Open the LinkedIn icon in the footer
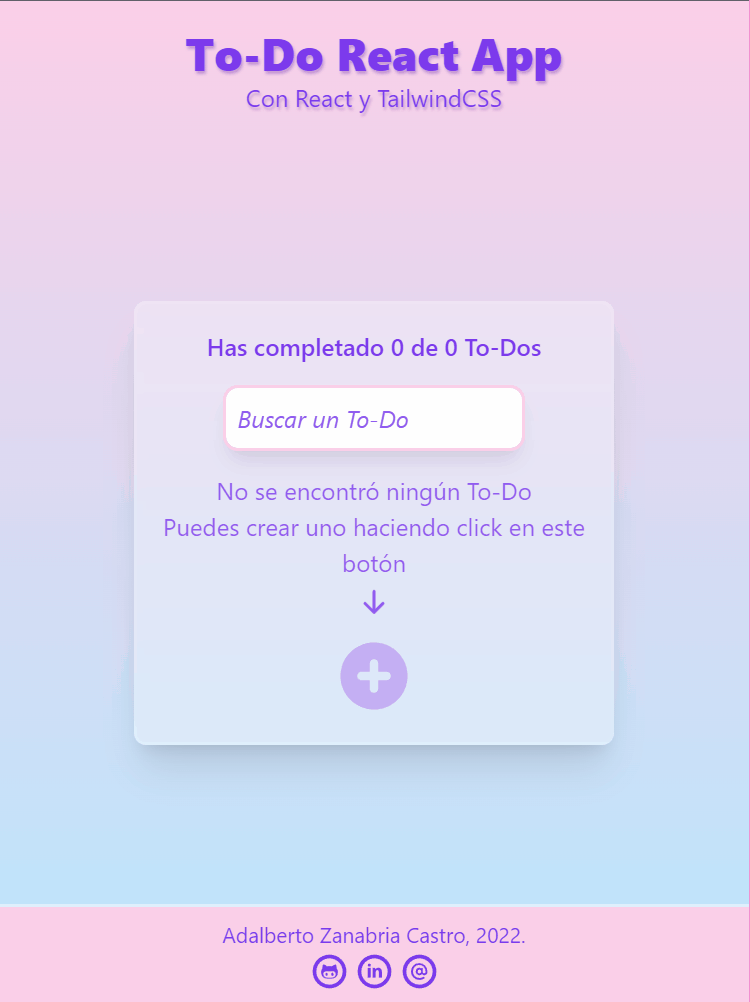750x1002 pixels. [374, 970]
